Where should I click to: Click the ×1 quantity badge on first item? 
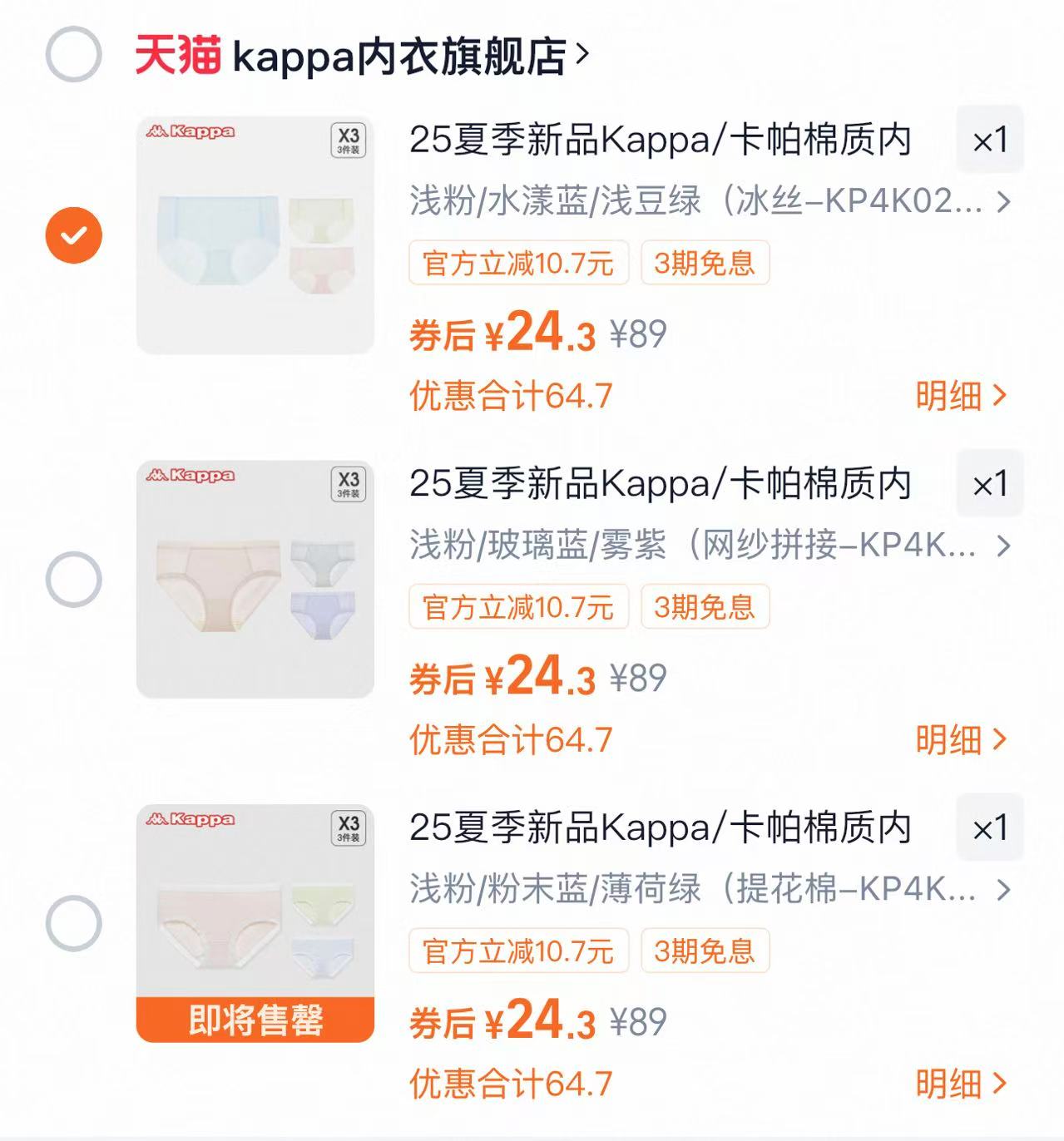(990, 140)
